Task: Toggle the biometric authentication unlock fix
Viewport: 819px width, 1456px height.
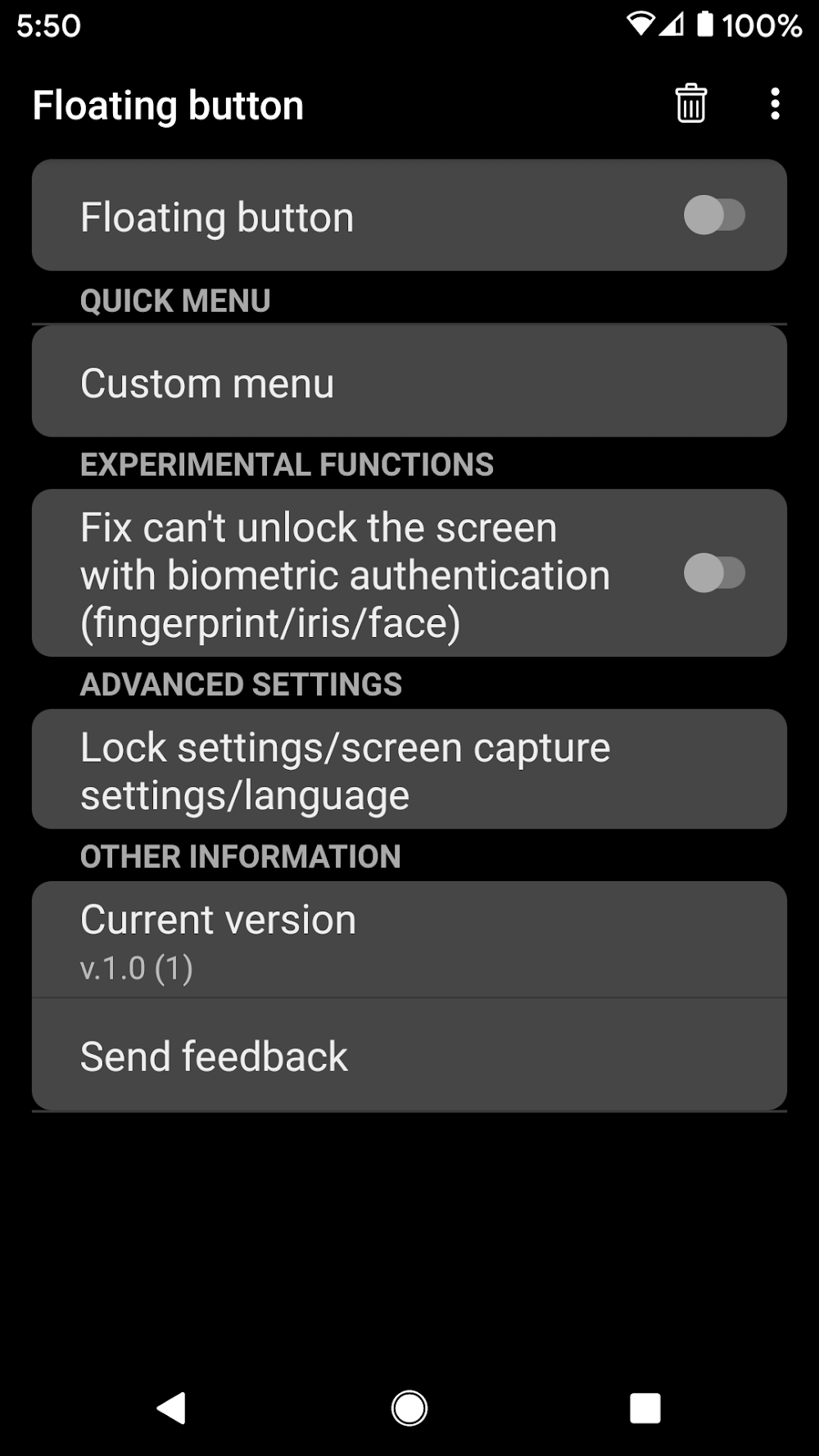Action: click(x=714, y=572)
